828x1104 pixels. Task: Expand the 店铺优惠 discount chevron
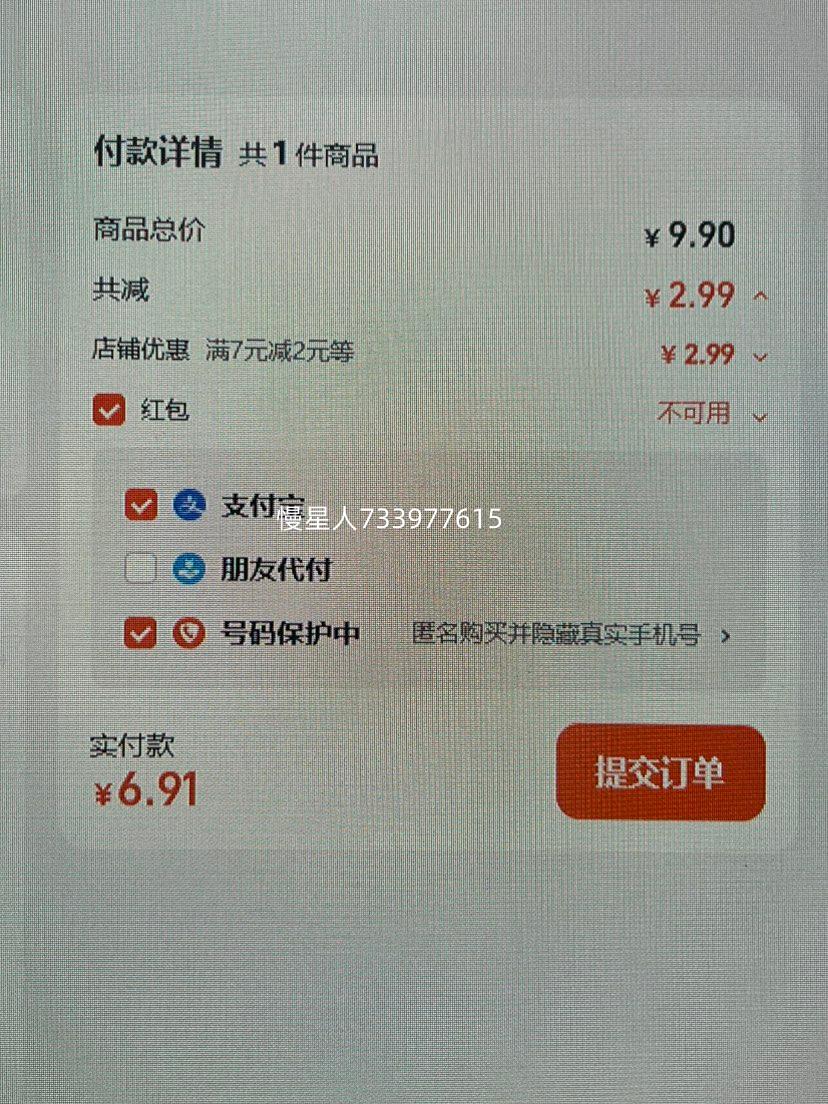762,356
